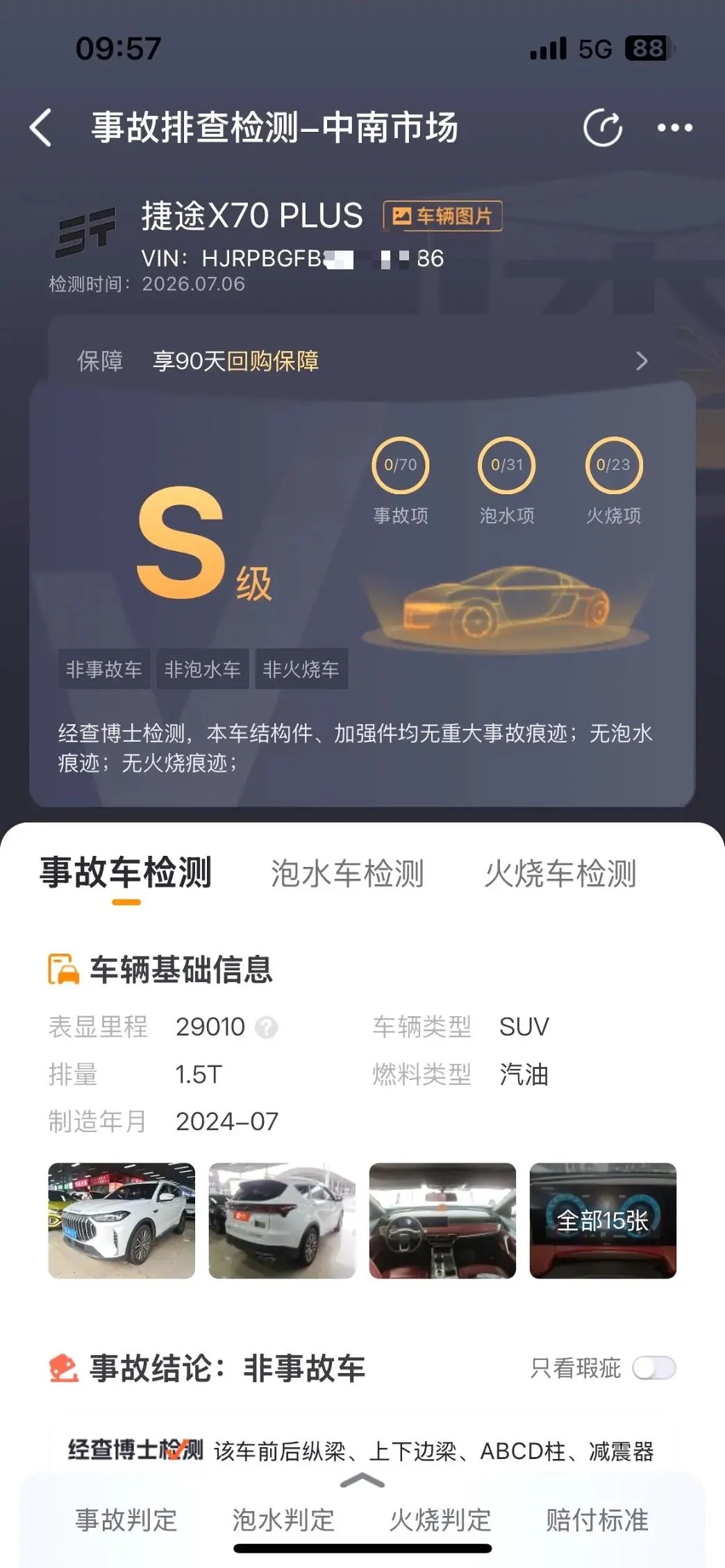Viewport: 725px width, 1568px height.
Task: View all photos via 全部15张
Action: click(x=603, y=1221)
